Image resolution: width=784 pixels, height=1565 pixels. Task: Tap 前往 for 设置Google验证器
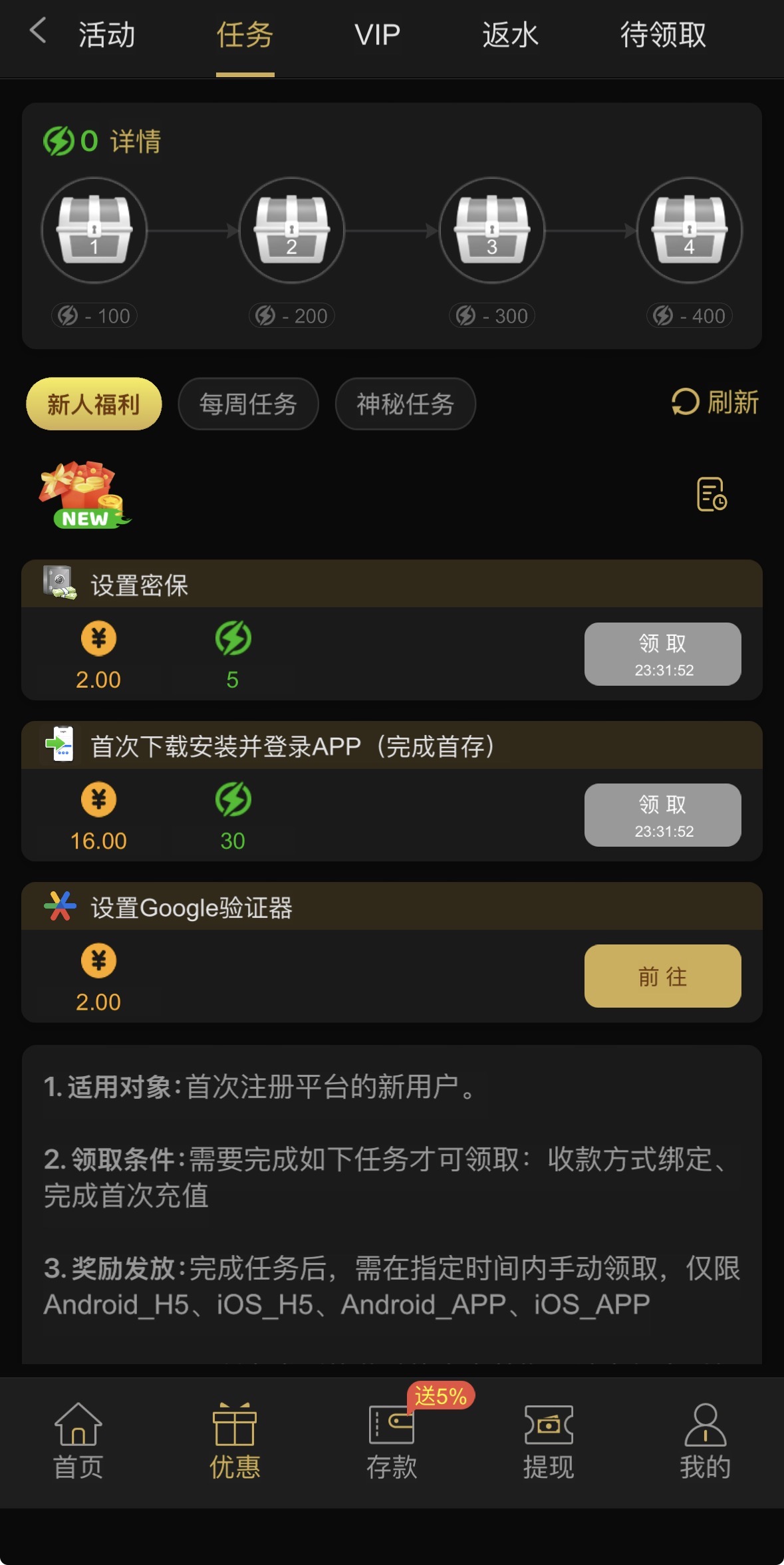[662, 976]
